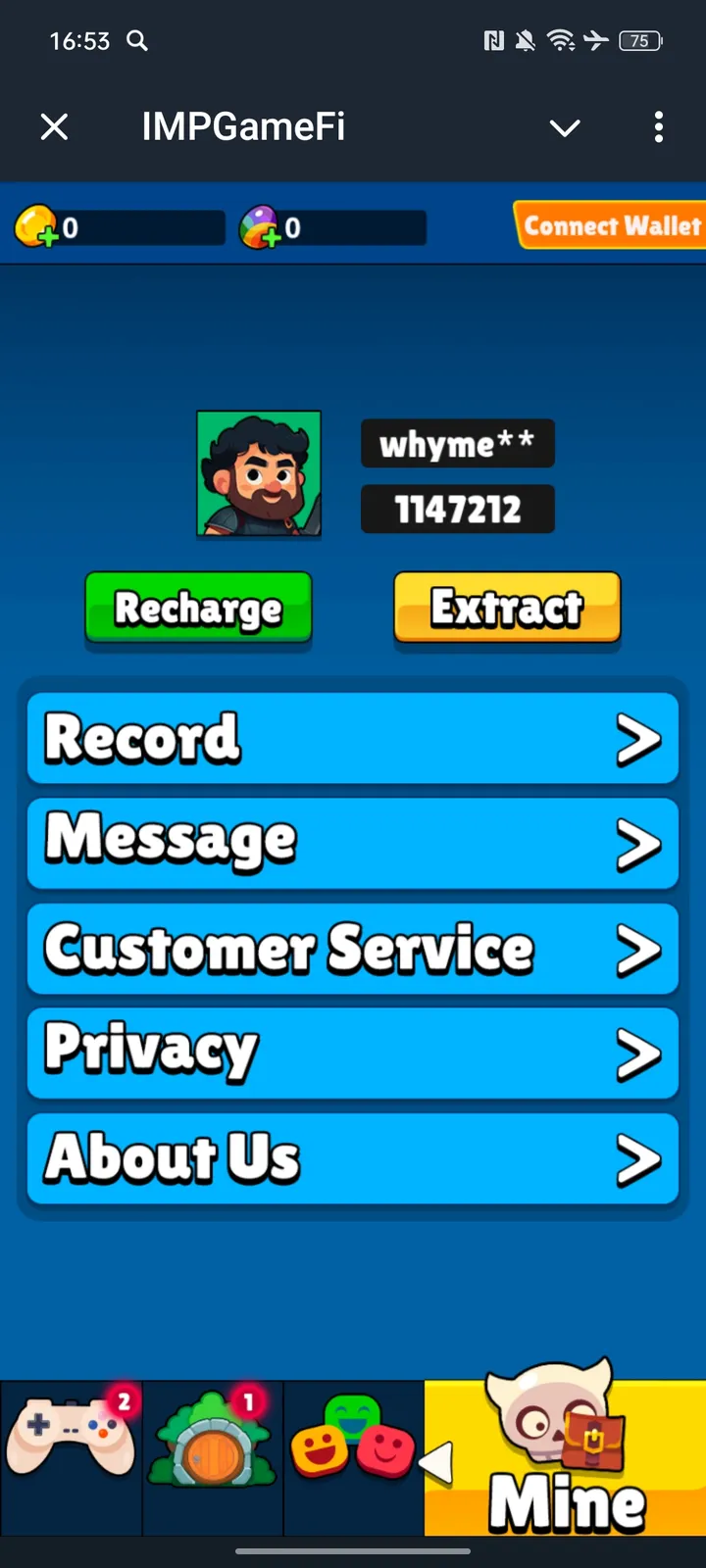The width and height of the screenshot is (706, 1568).
Task: Open the Record row
Action: point(353,738)
